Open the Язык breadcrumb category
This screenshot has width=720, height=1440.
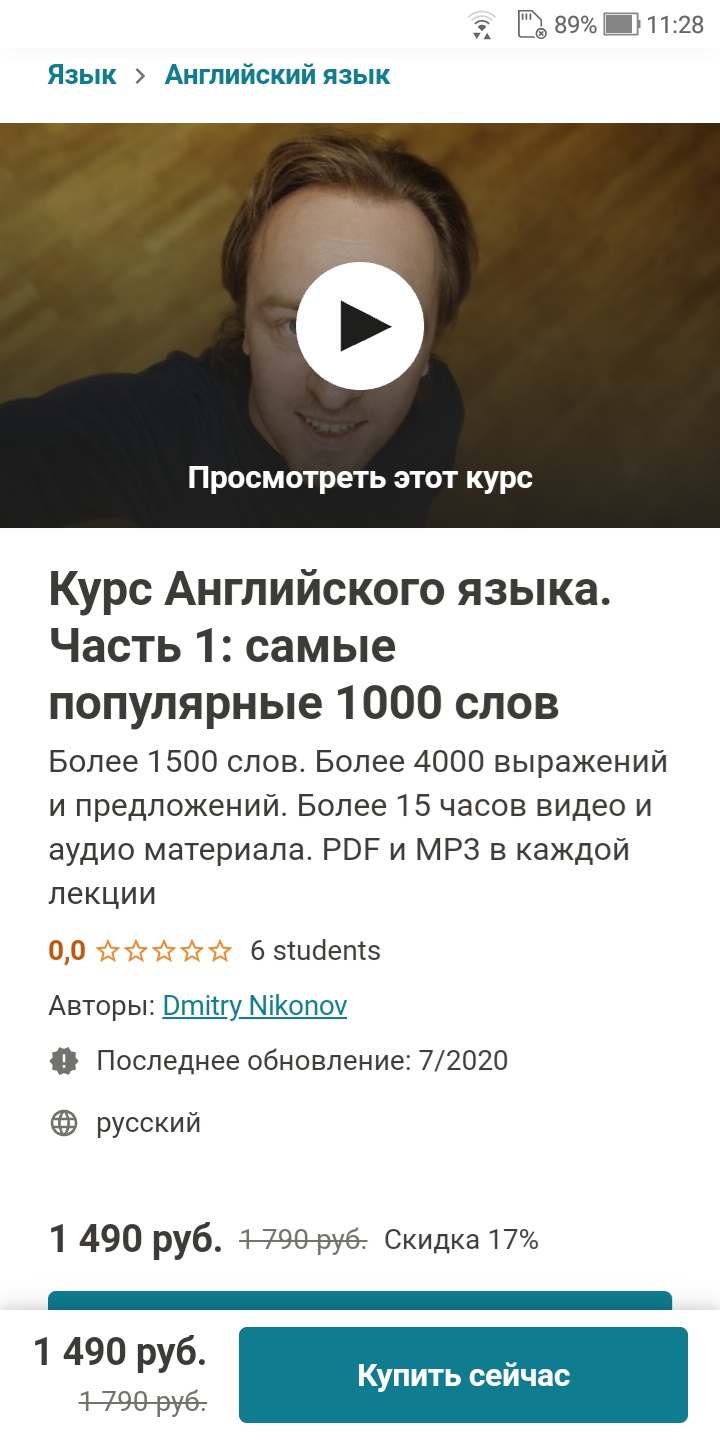point(82,75)
